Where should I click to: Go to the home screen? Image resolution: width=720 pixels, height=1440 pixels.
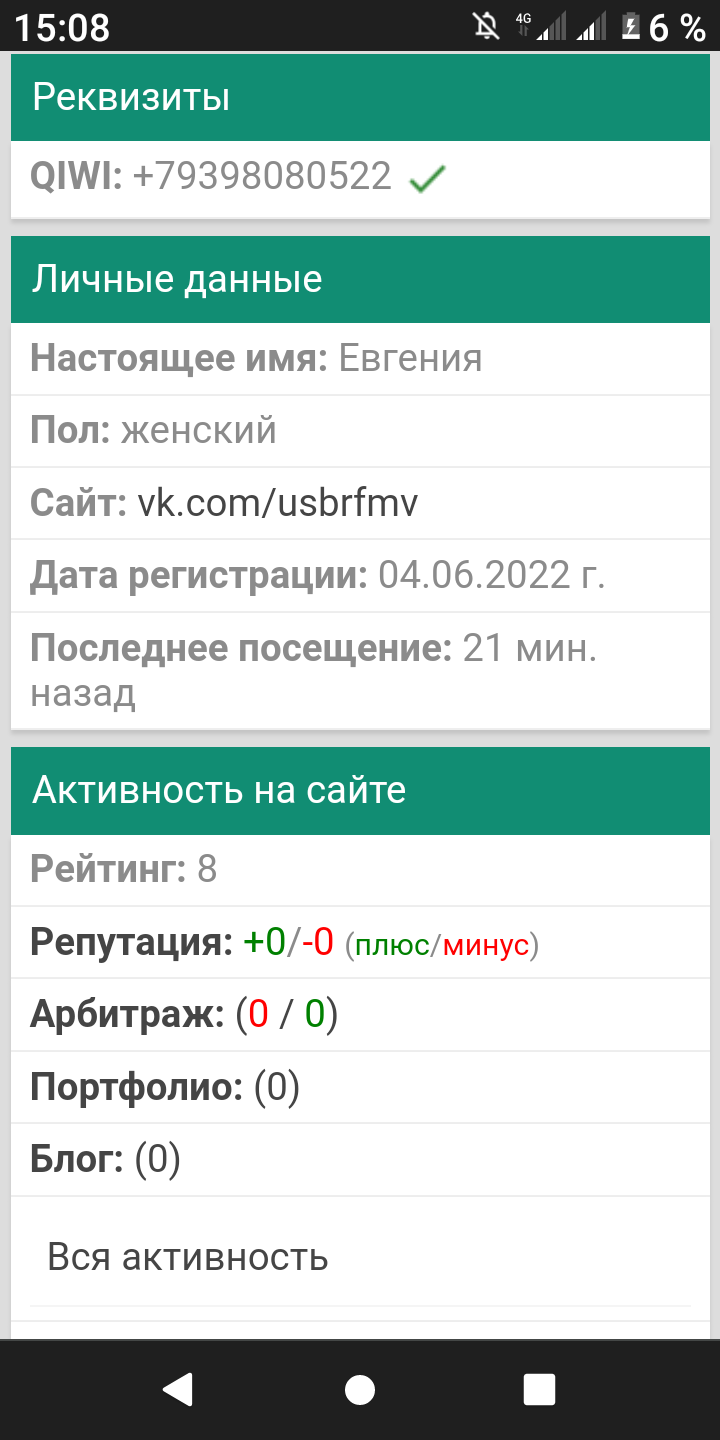(359, 1389)
